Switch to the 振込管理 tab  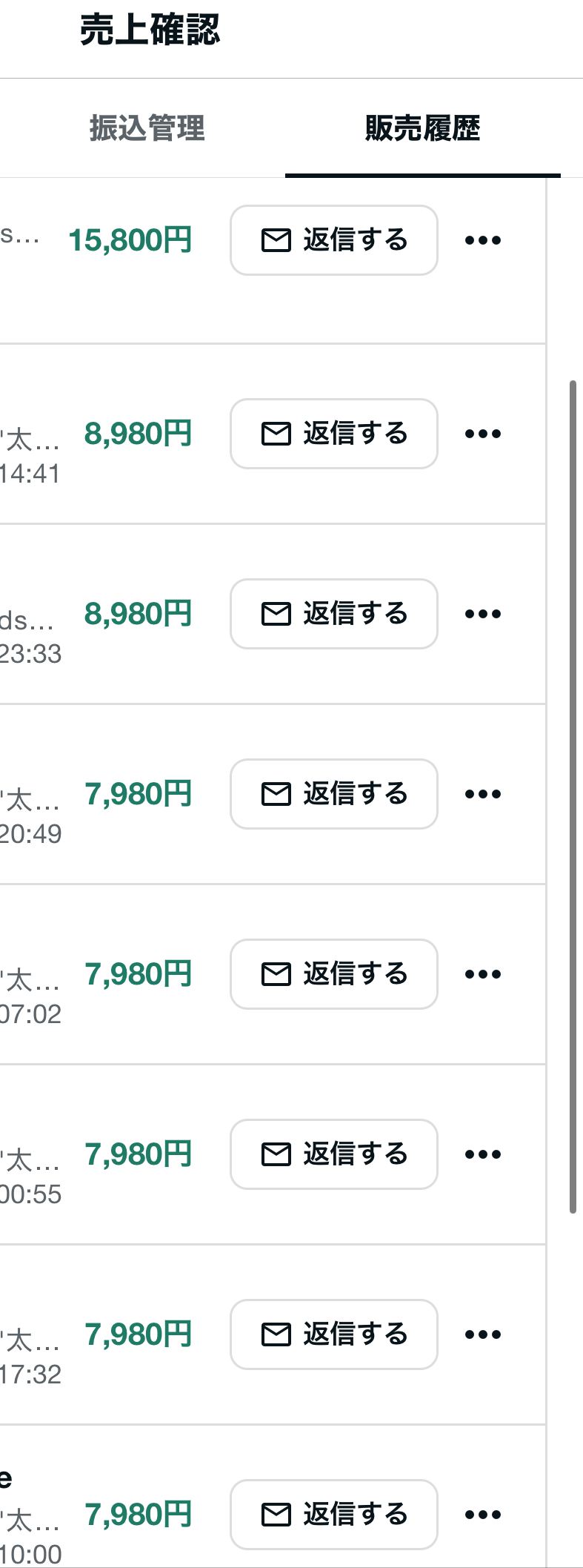(147, 128)
